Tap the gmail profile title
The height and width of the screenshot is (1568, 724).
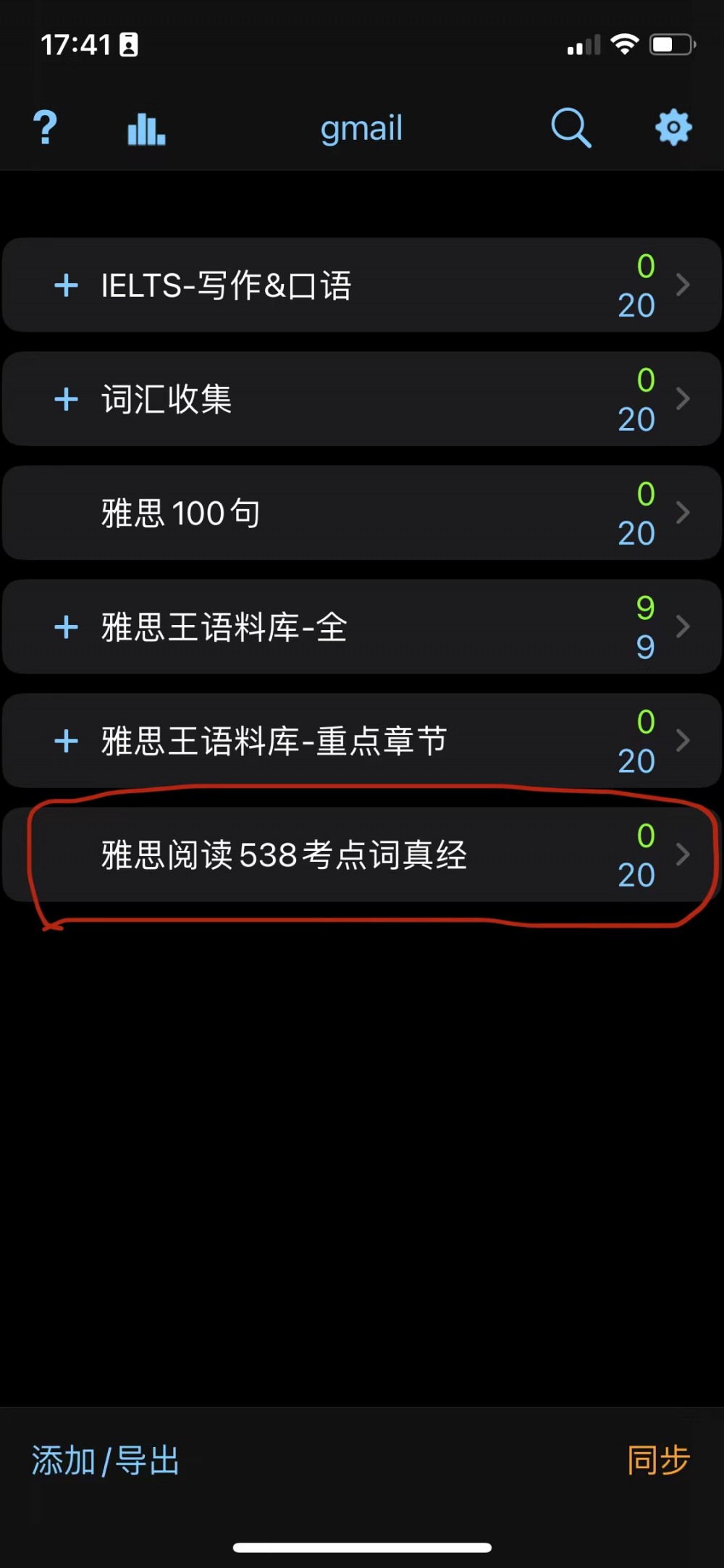361,129
